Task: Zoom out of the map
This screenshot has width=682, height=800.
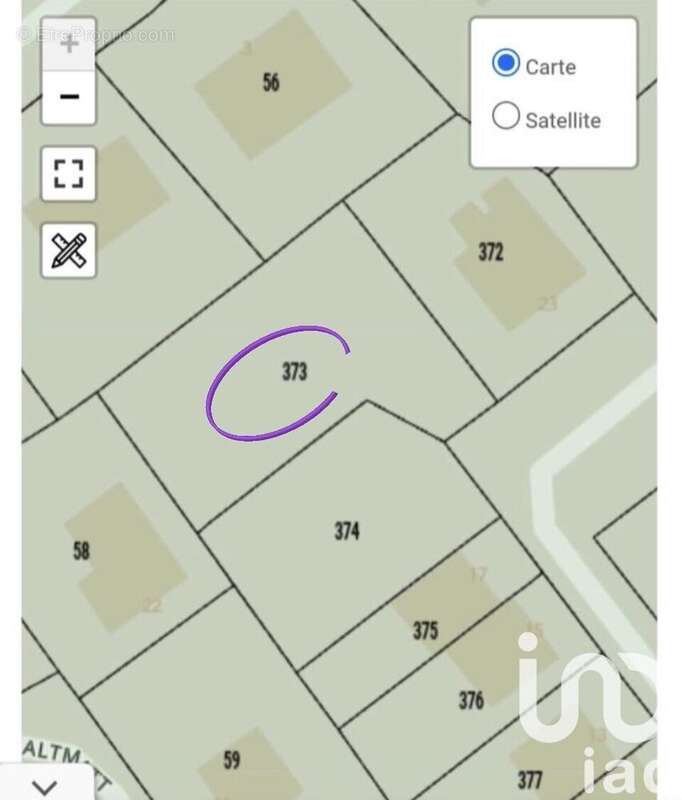Action: click(69, 97)
